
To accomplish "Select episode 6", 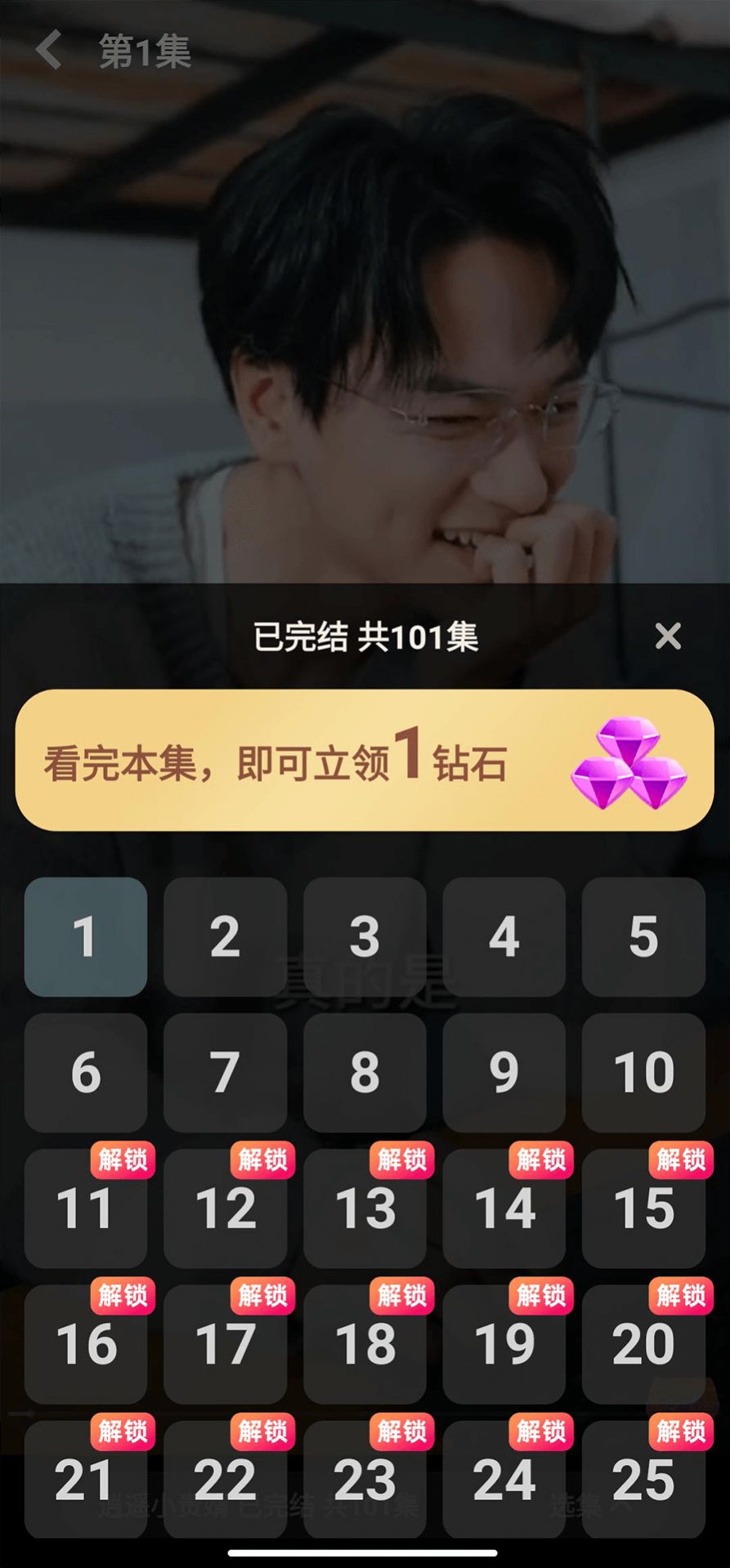I will [86, 1072].
